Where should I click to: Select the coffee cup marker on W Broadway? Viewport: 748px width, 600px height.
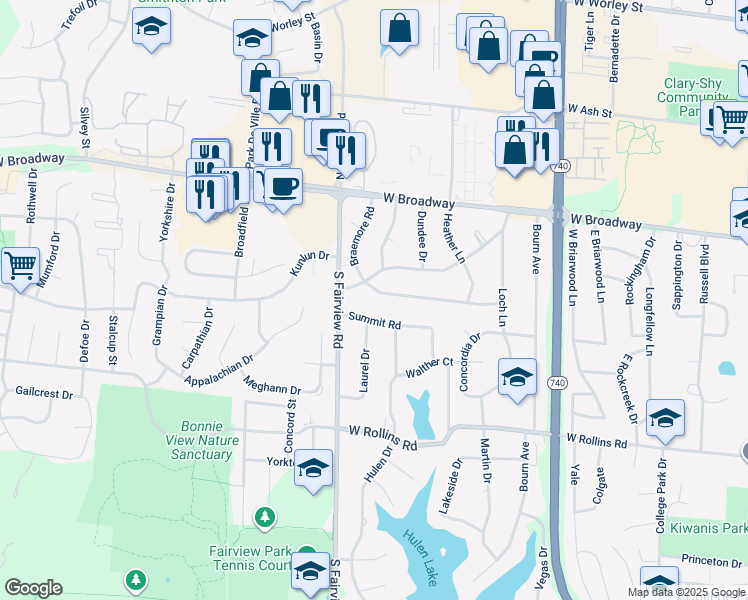click(x=283, y=190)
